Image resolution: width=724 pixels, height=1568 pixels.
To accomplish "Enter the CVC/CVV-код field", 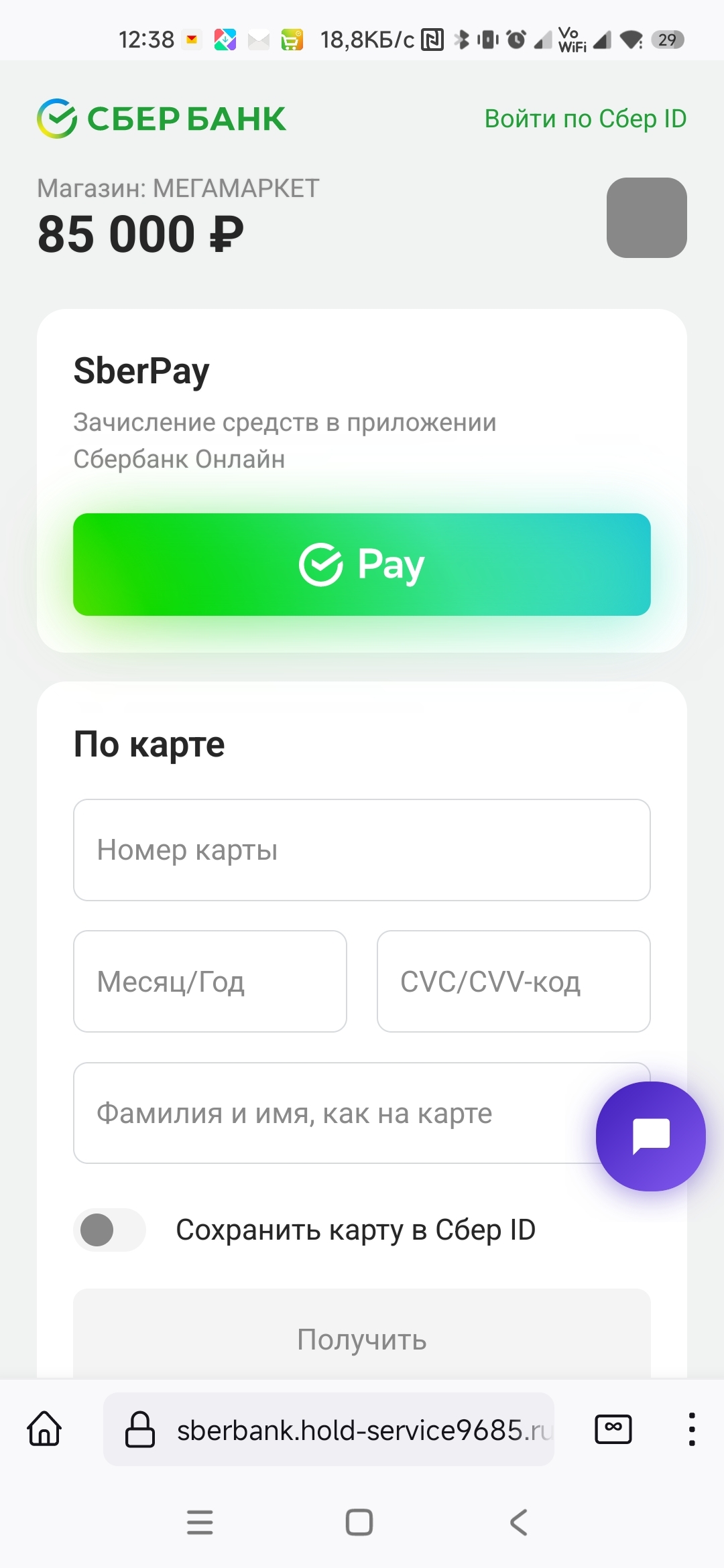I will [514, 981].
